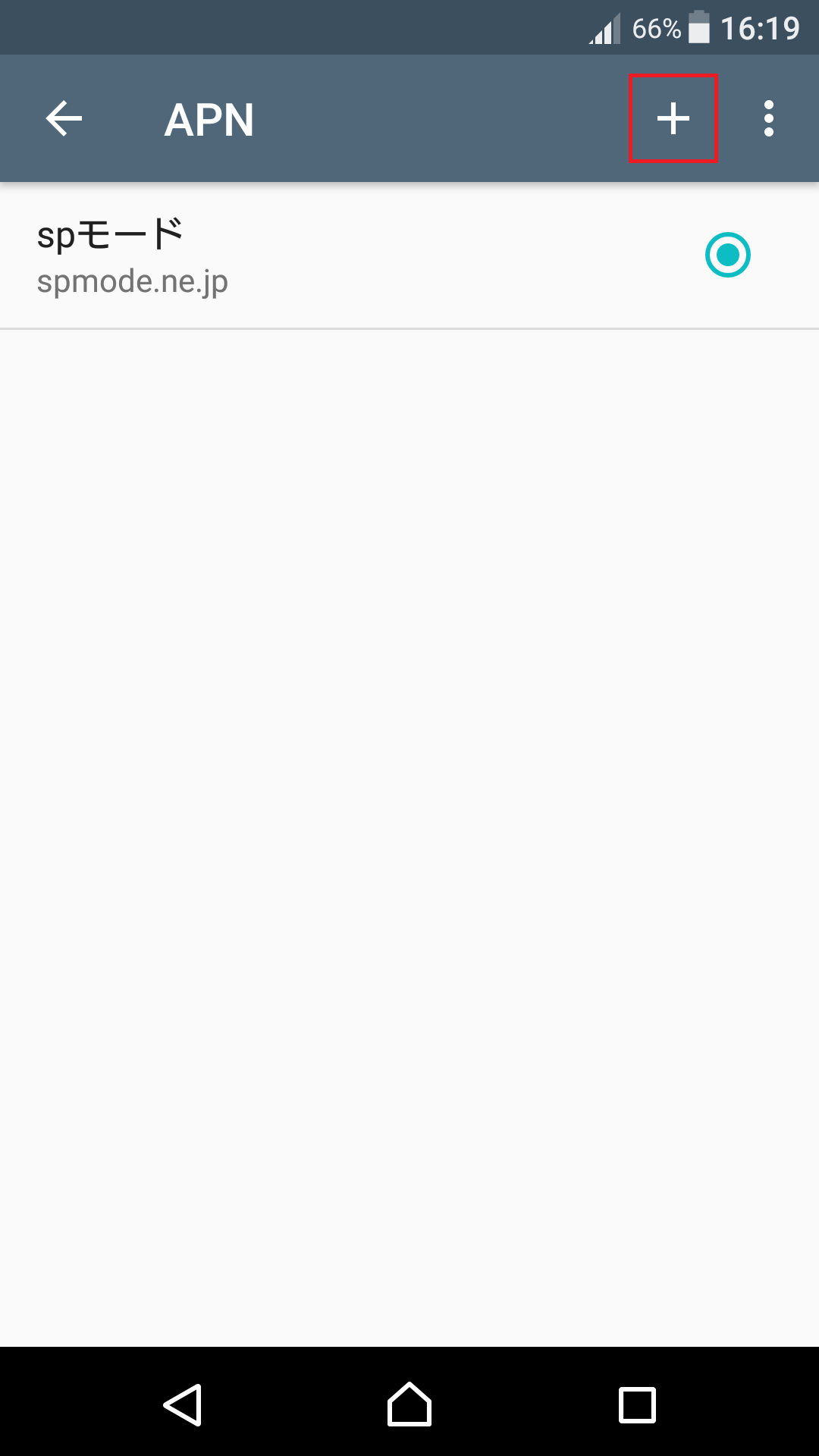Add a new APN with the plus icon
The width and height of the screenshot is (819, 1456).
click(673, 119)
